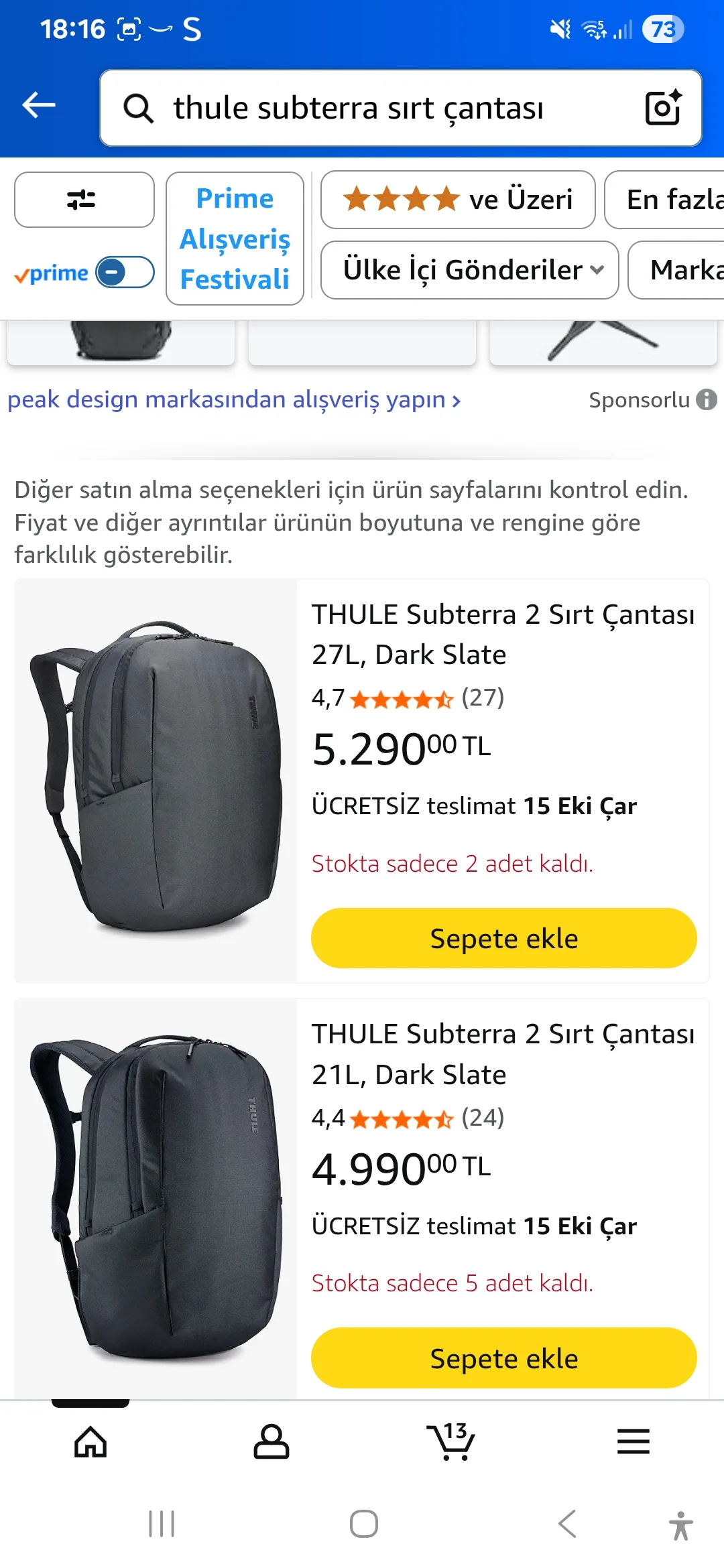Filter by four stars ve Üzeri
Image resolution: width=724 pixels, height=1568 pixels.
coord(458,200)
